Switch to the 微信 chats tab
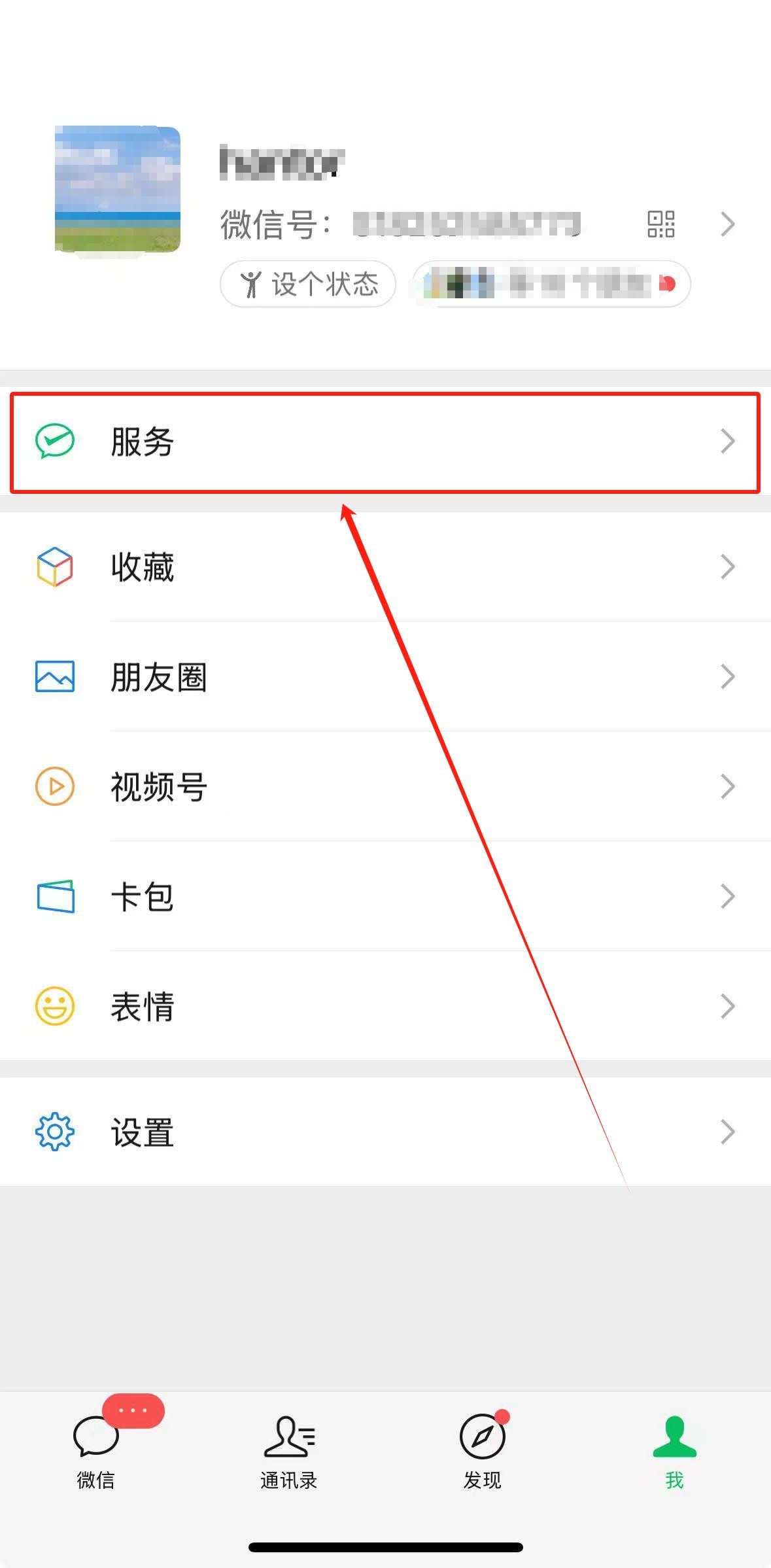The height and width of the screenshot is (1568, 771). click(96, 1446)
